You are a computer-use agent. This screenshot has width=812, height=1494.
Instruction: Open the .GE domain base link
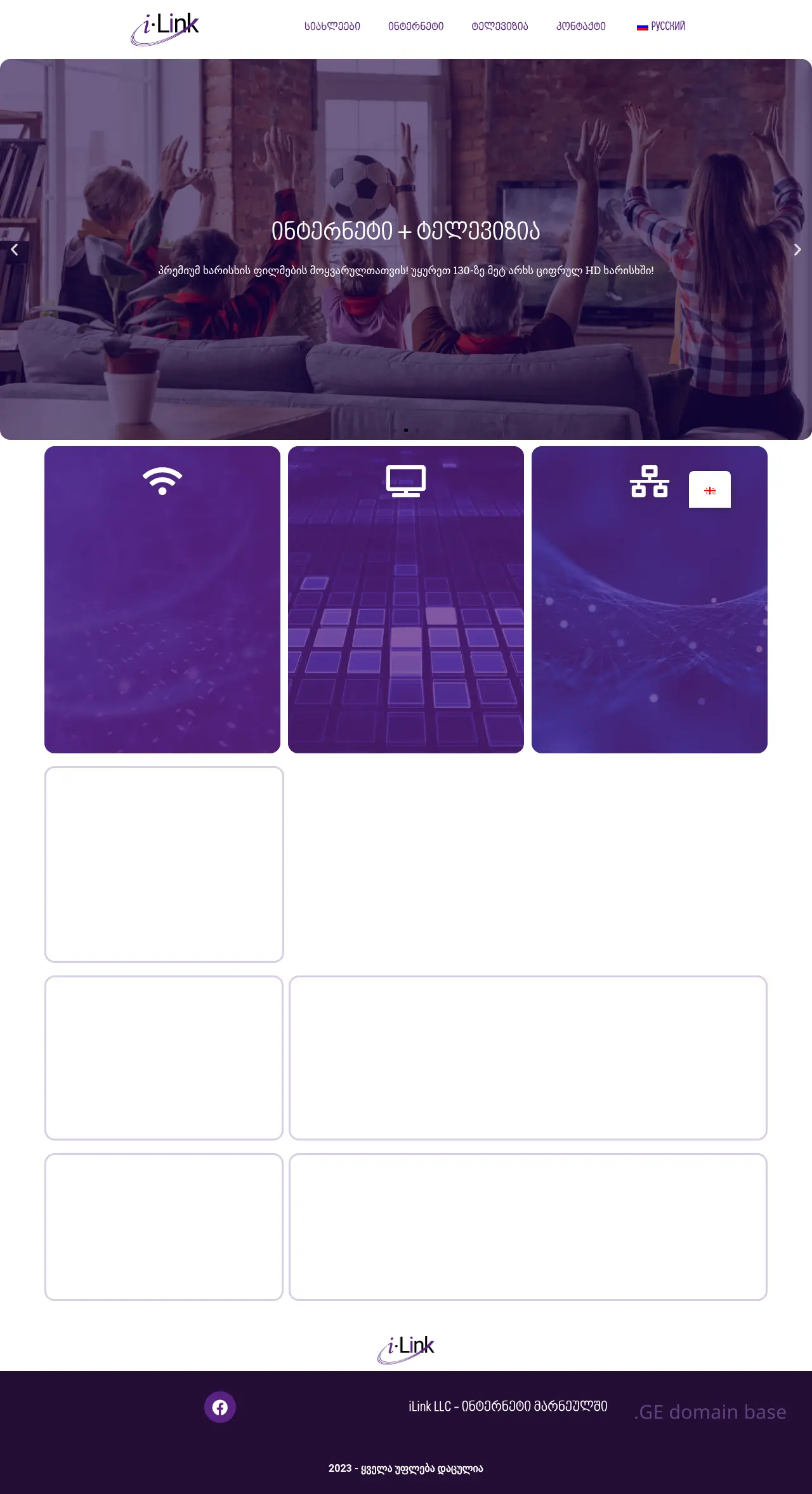710,1411
